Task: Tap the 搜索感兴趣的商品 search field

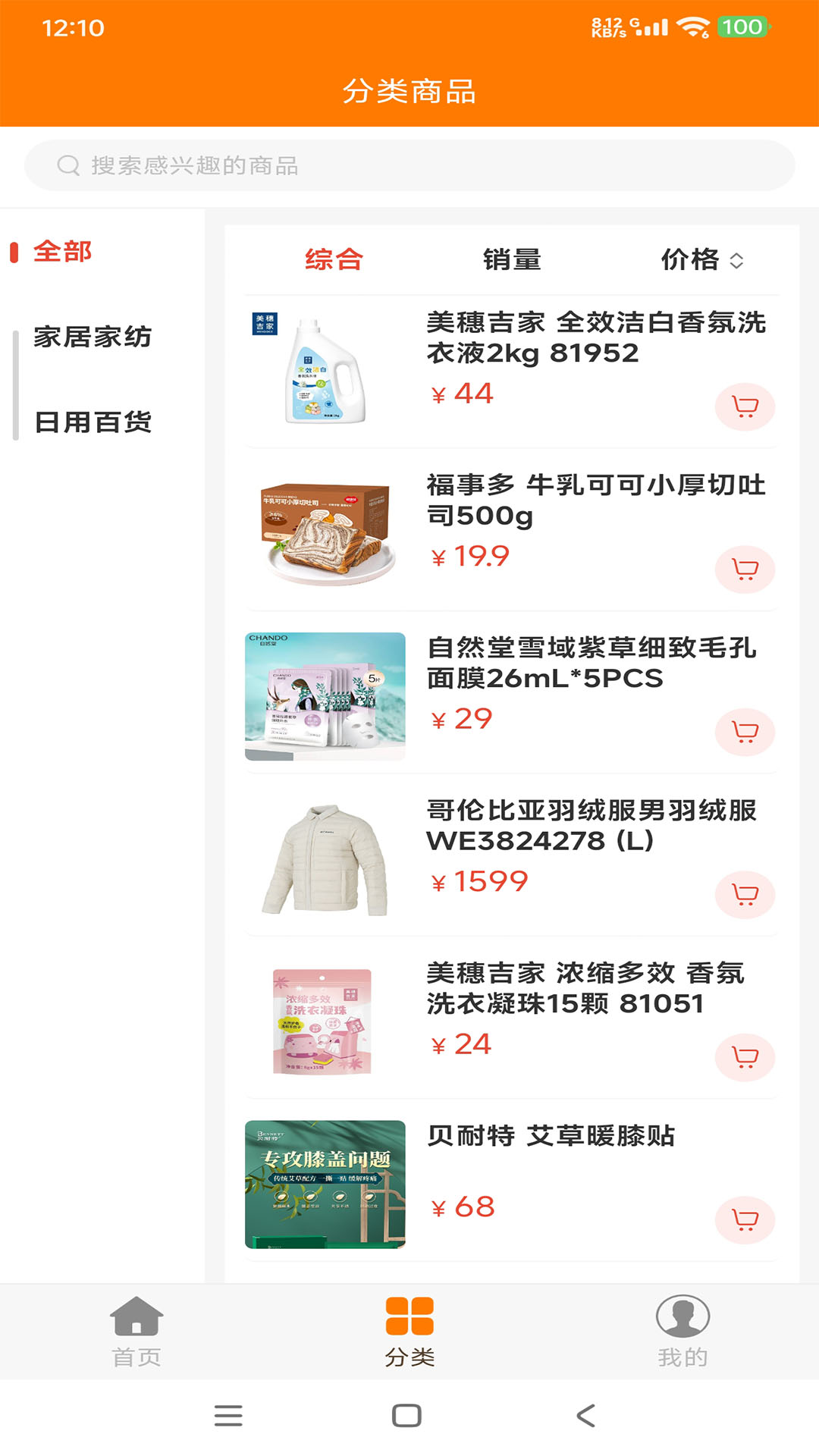Action: (x=409, y=165)
